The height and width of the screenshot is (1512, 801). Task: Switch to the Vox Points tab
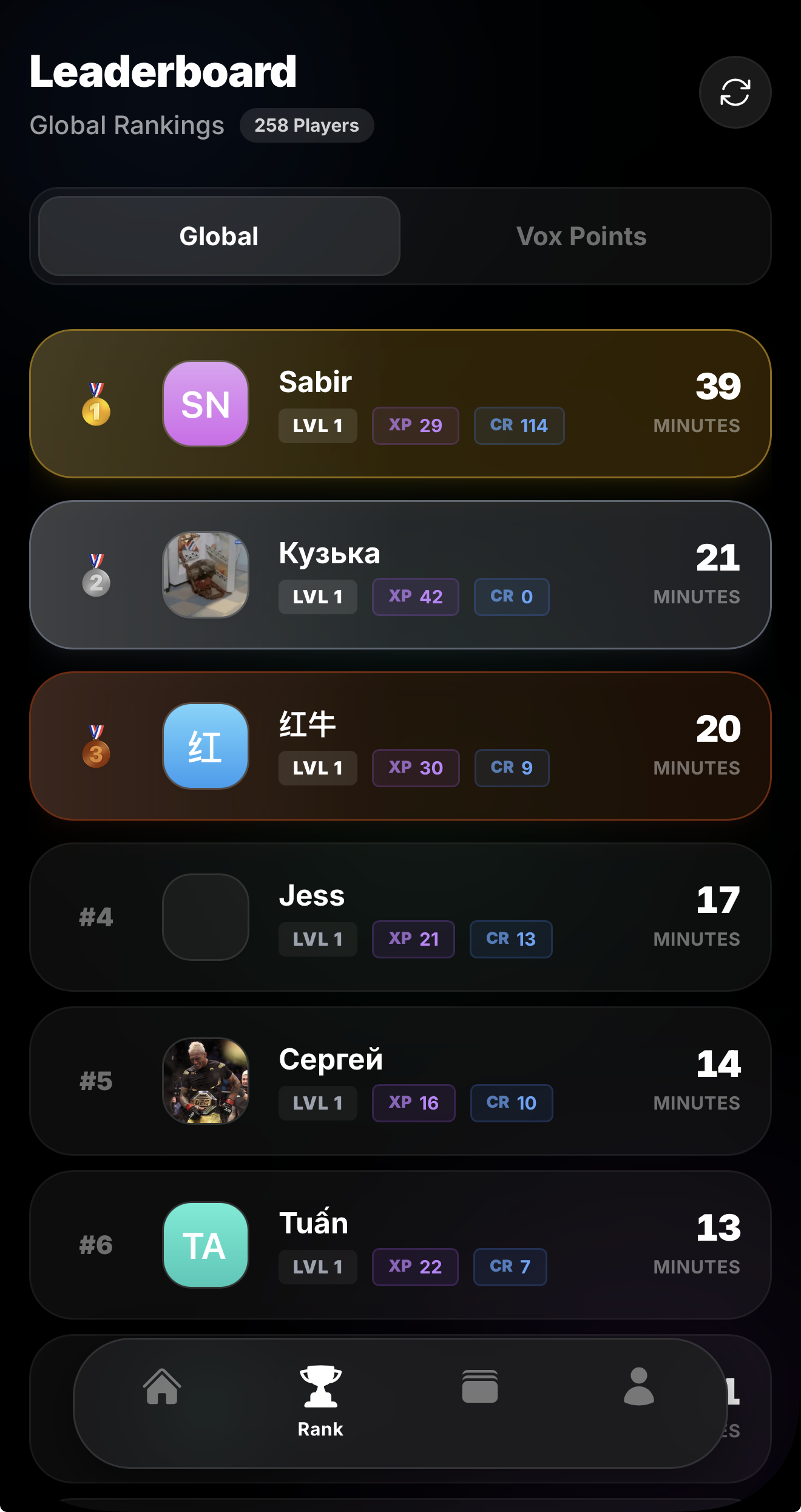(581, 237)
